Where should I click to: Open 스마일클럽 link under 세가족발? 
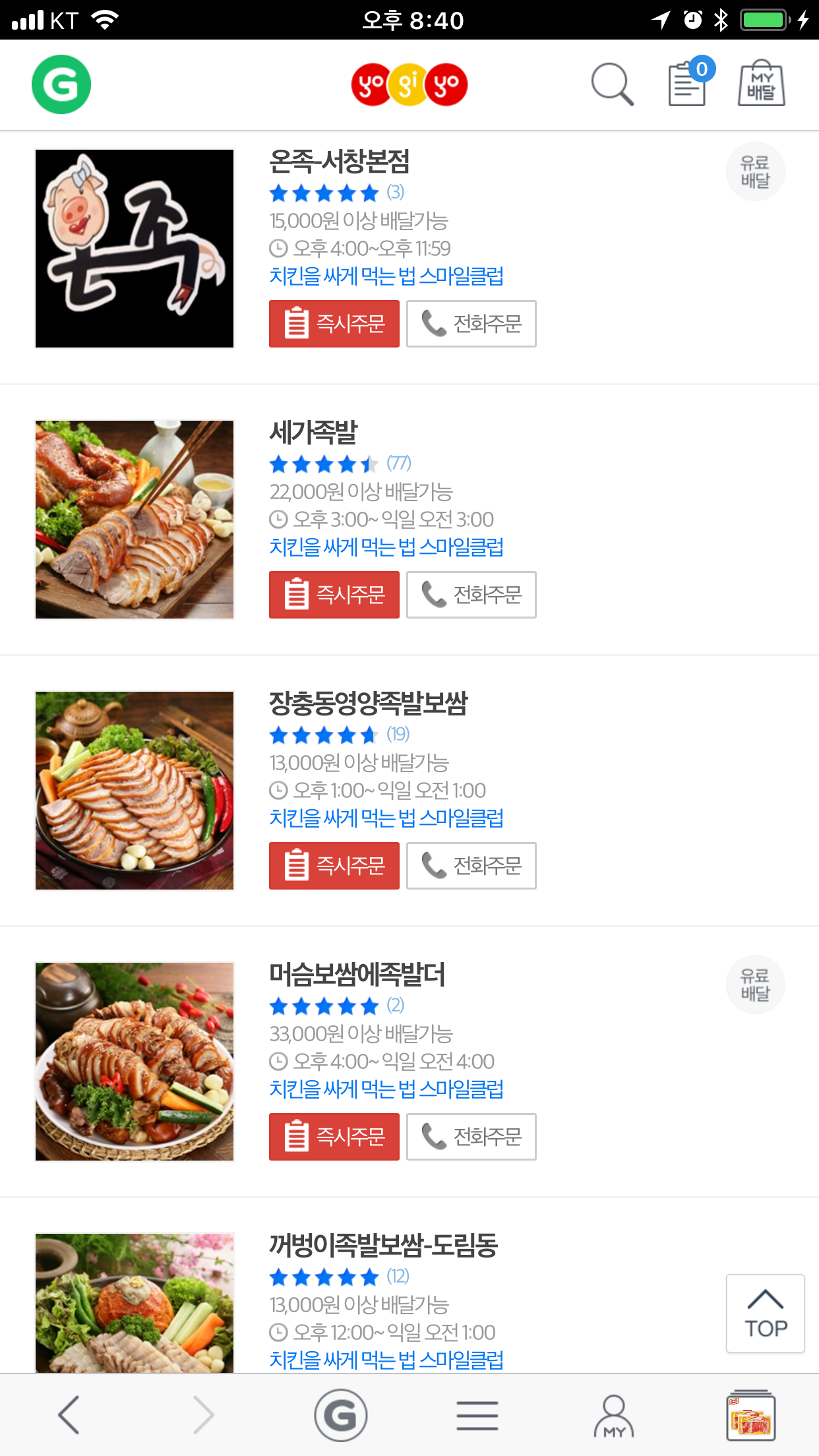pyautogui.click(x=386, y=547)
